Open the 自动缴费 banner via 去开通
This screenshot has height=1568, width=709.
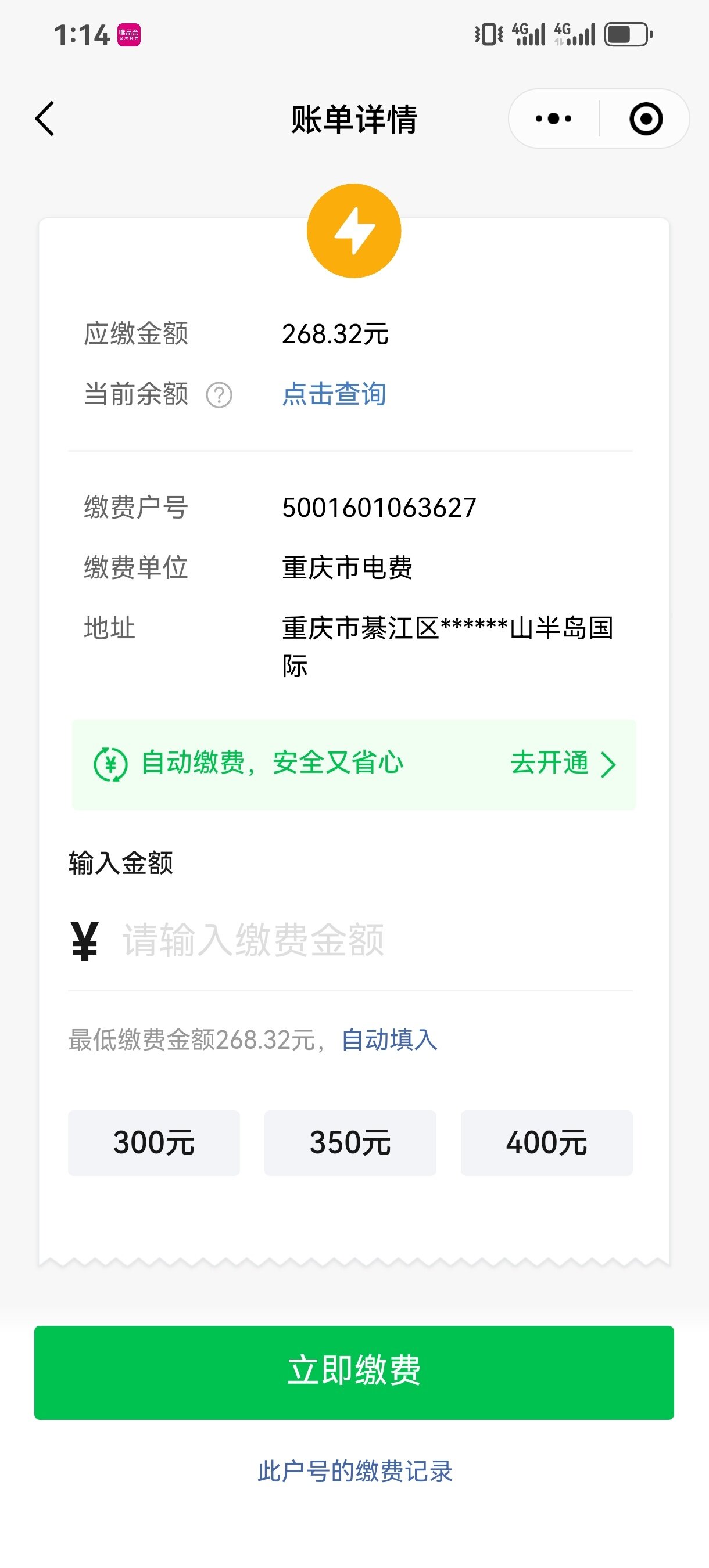[x=561, y=763]
